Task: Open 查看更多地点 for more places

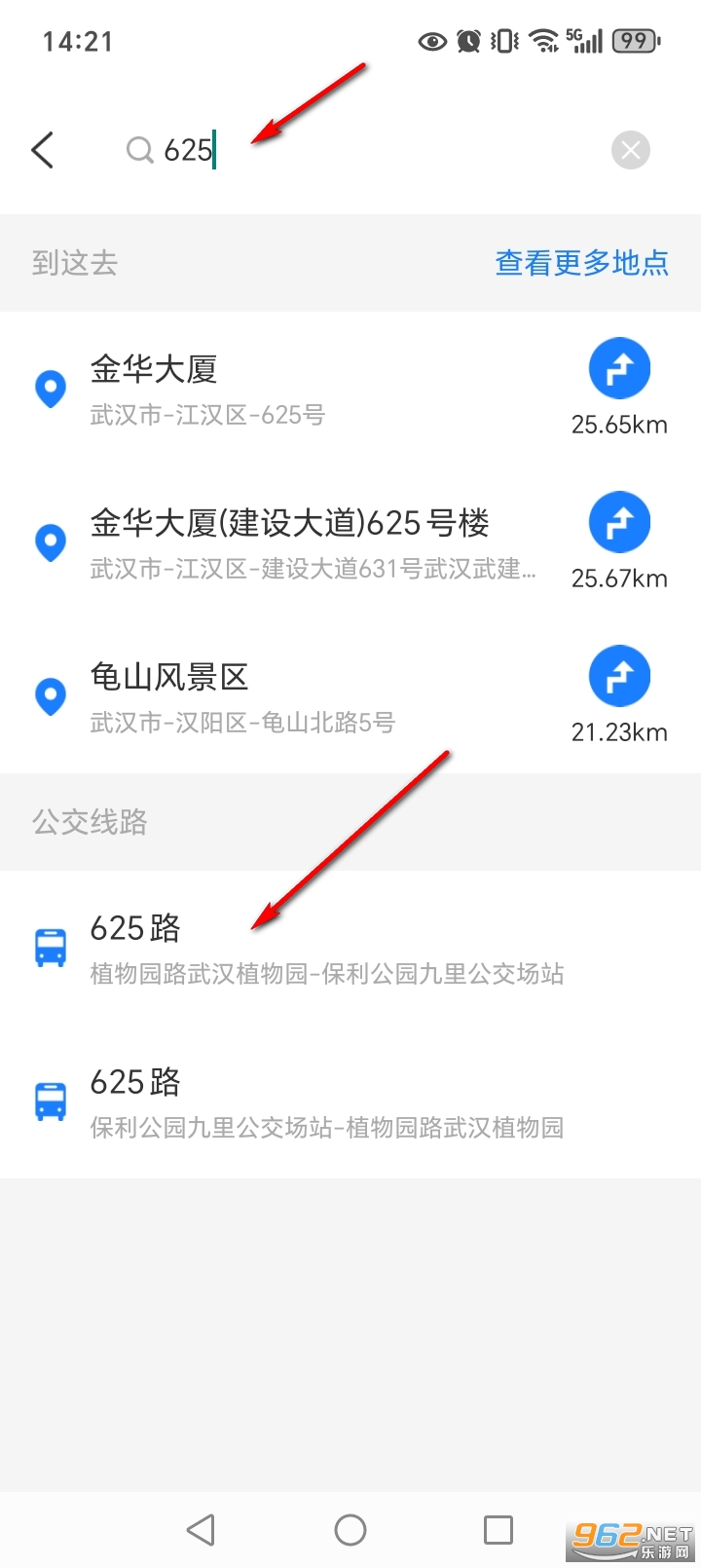Action: (581, 263)
